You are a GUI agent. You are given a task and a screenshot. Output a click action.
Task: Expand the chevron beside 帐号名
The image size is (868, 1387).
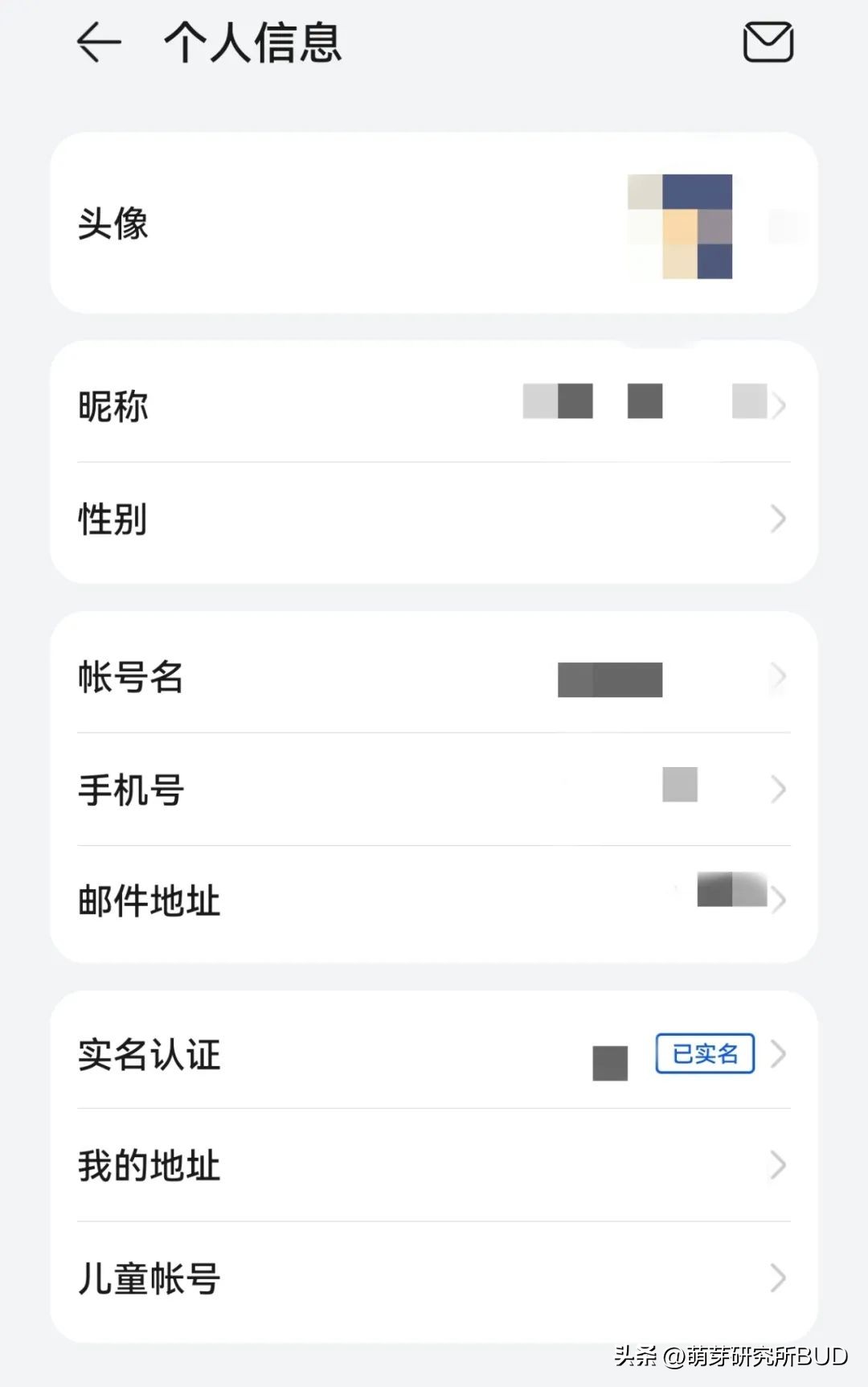point(776,678)
